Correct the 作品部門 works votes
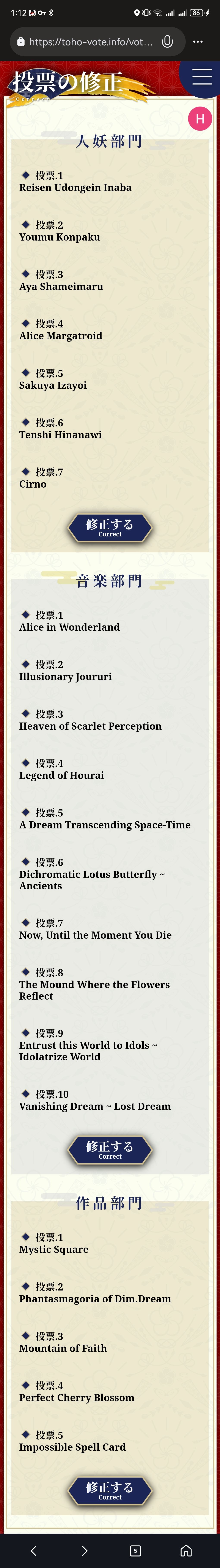This screenshot has width=220, height=1568. [110, 1491]
